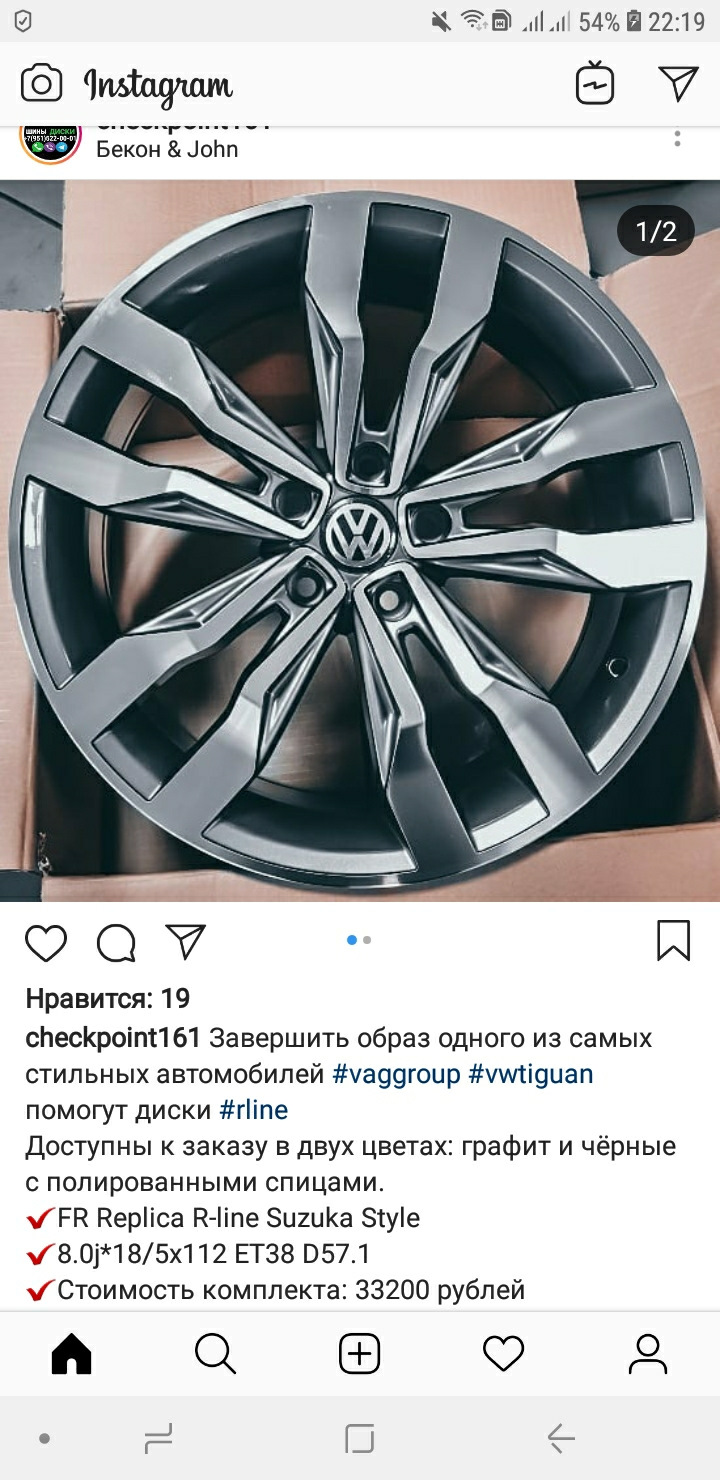The image size is (720, 1480).
Task: Open checkpoint161 username in caption
Action: [x=113, y=1038]
